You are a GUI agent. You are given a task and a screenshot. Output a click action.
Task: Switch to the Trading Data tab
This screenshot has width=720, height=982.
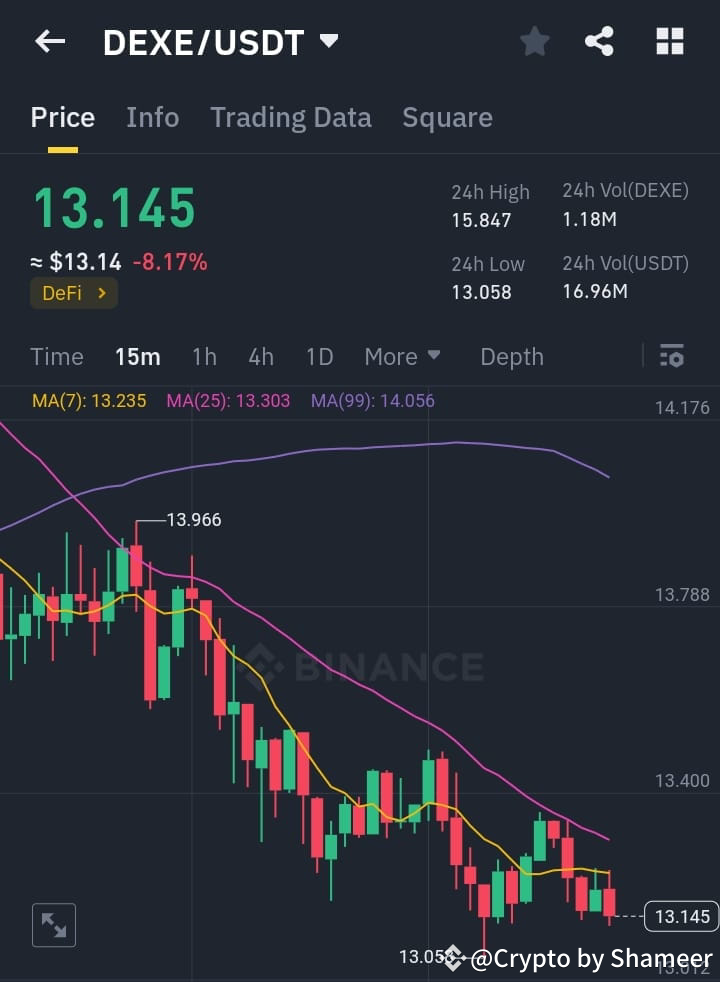[290, 117]
